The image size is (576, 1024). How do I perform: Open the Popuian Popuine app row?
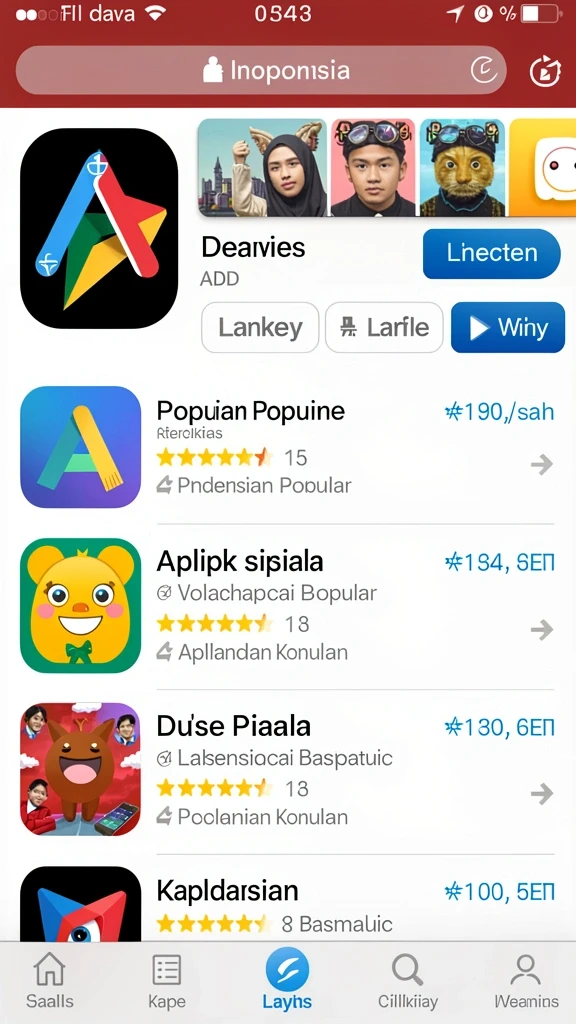click(x=288, y=447)
